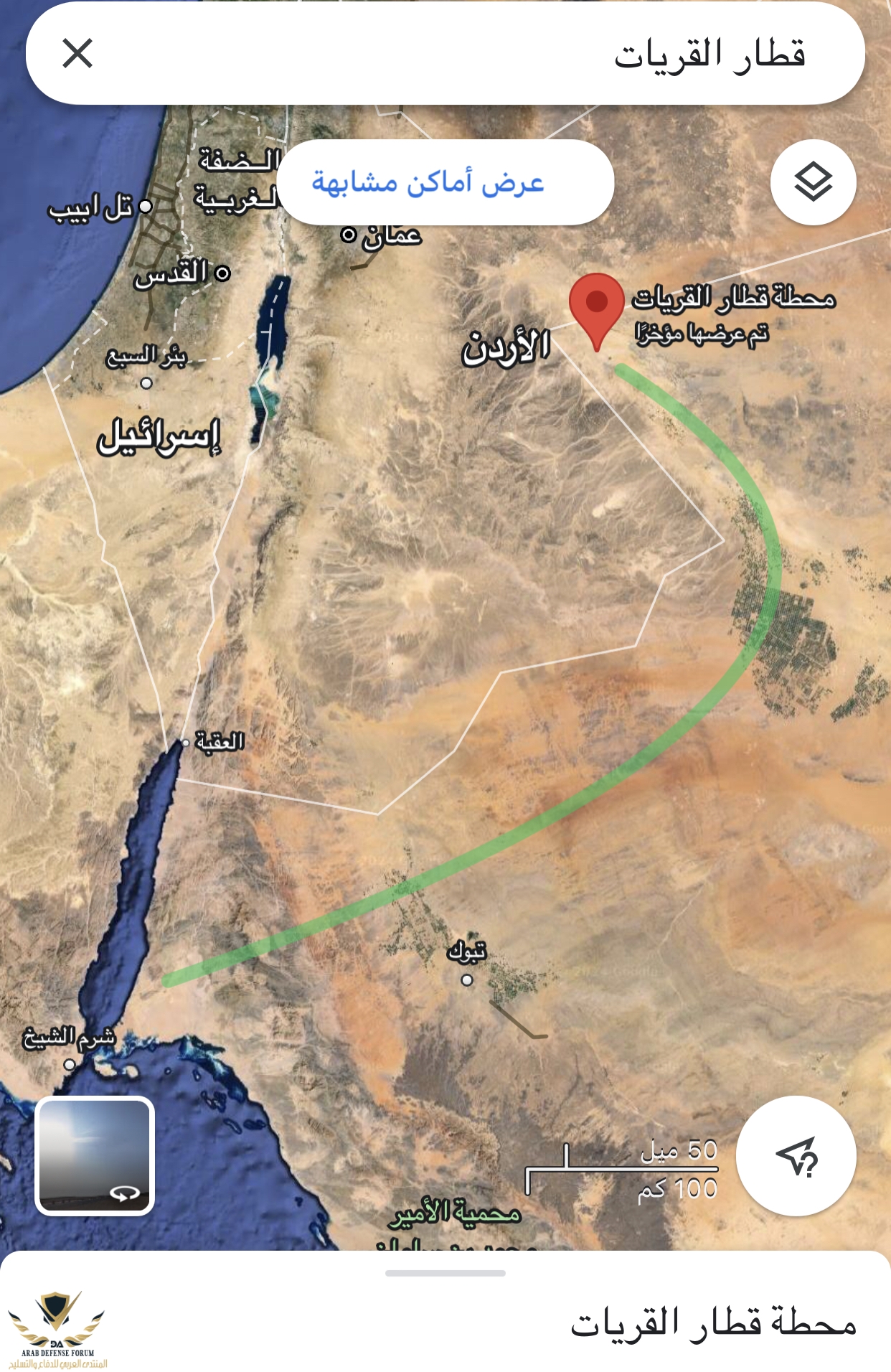891x1372 pixels.
Task: Open the Street View thumbnail
Action: (95, 1155)
